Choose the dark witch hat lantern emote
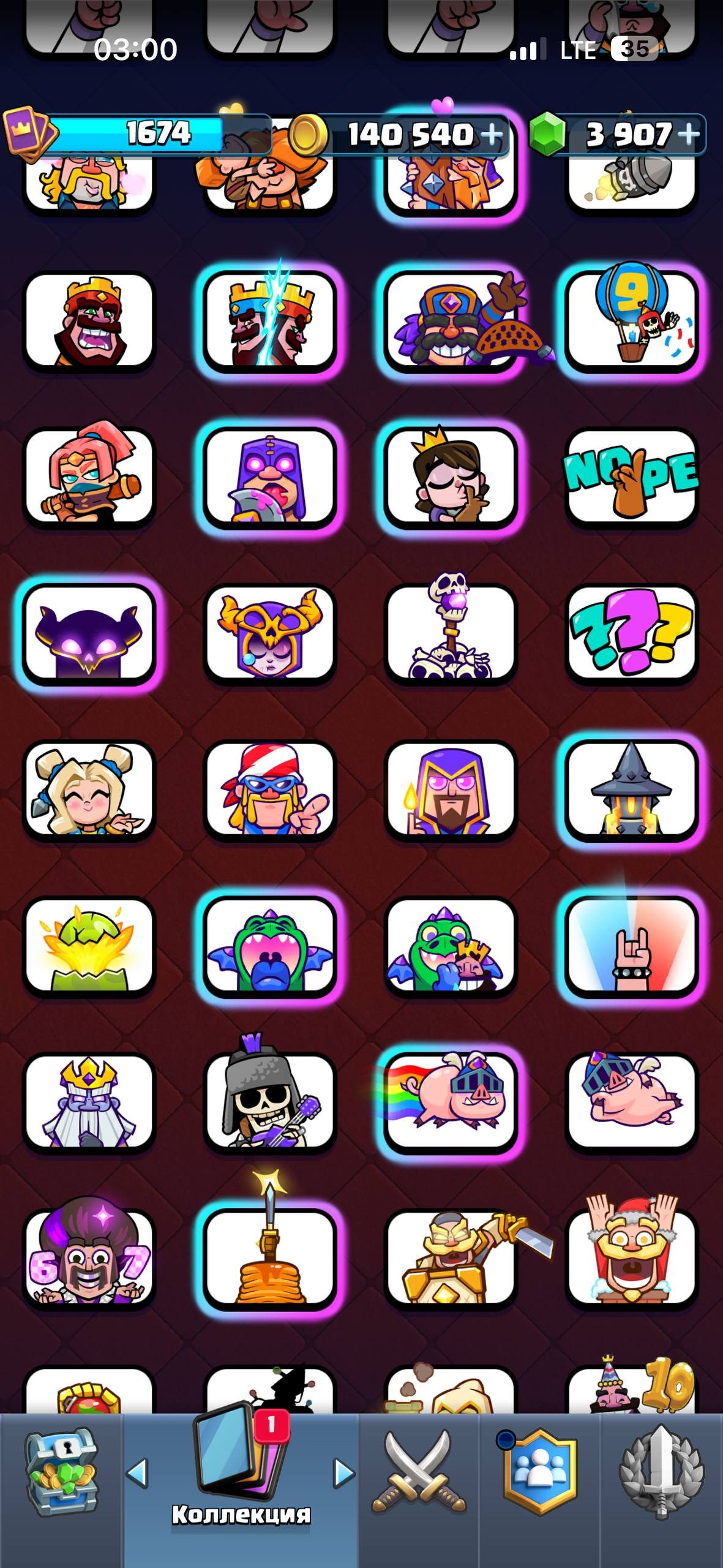The width and height of the screenshot is (723, 1568). point(631,789)
